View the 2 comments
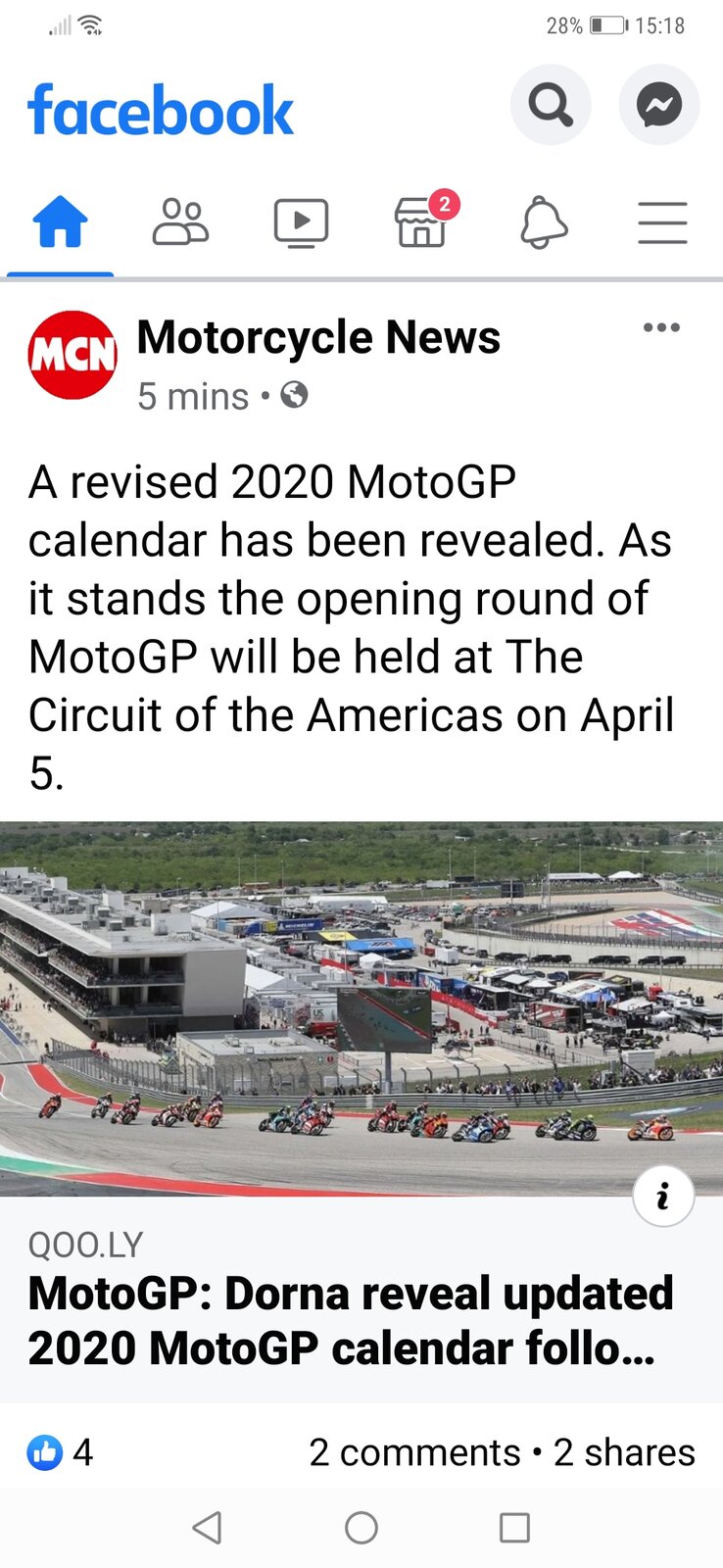The image size is (723, 1568). (x=414, y=1452)
